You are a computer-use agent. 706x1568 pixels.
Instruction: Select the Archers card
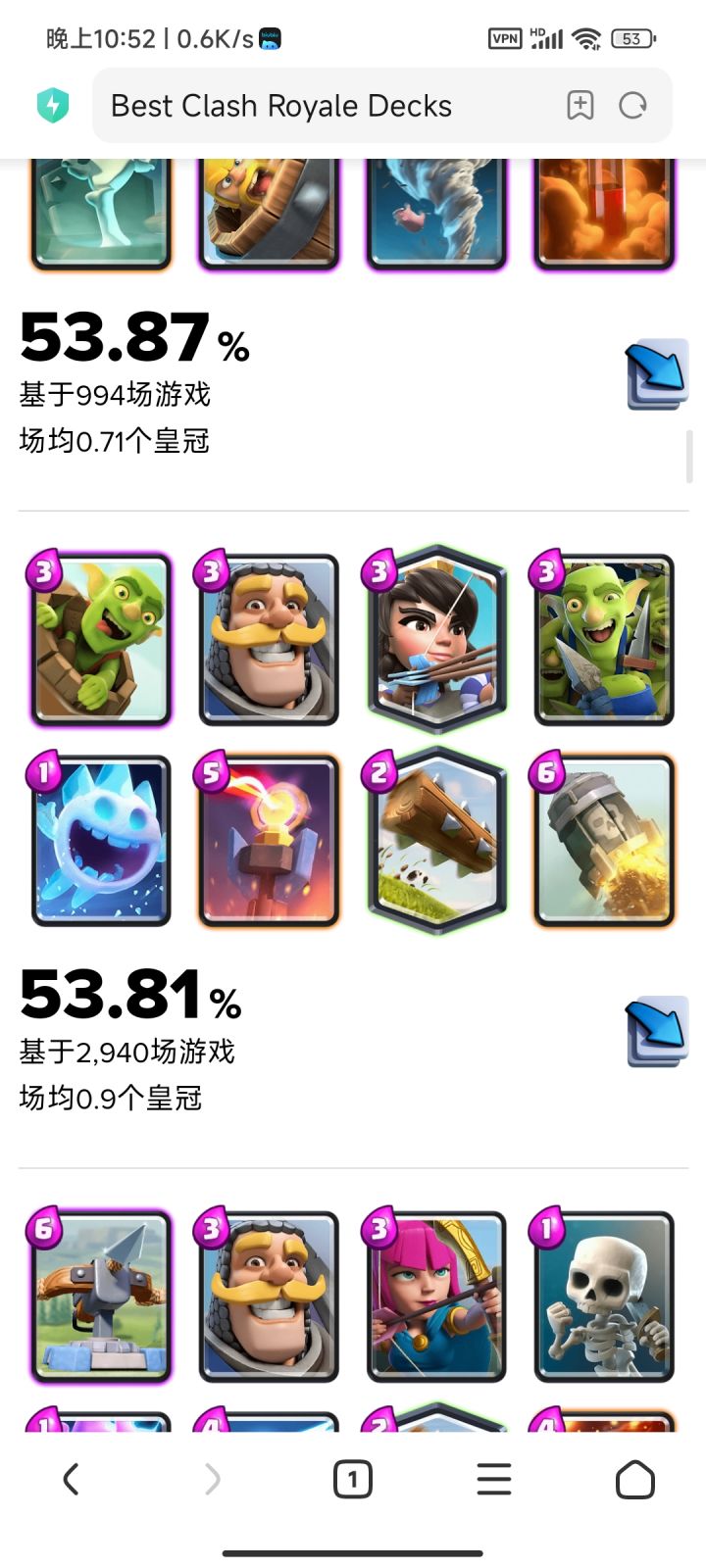tap(436, 1296)
